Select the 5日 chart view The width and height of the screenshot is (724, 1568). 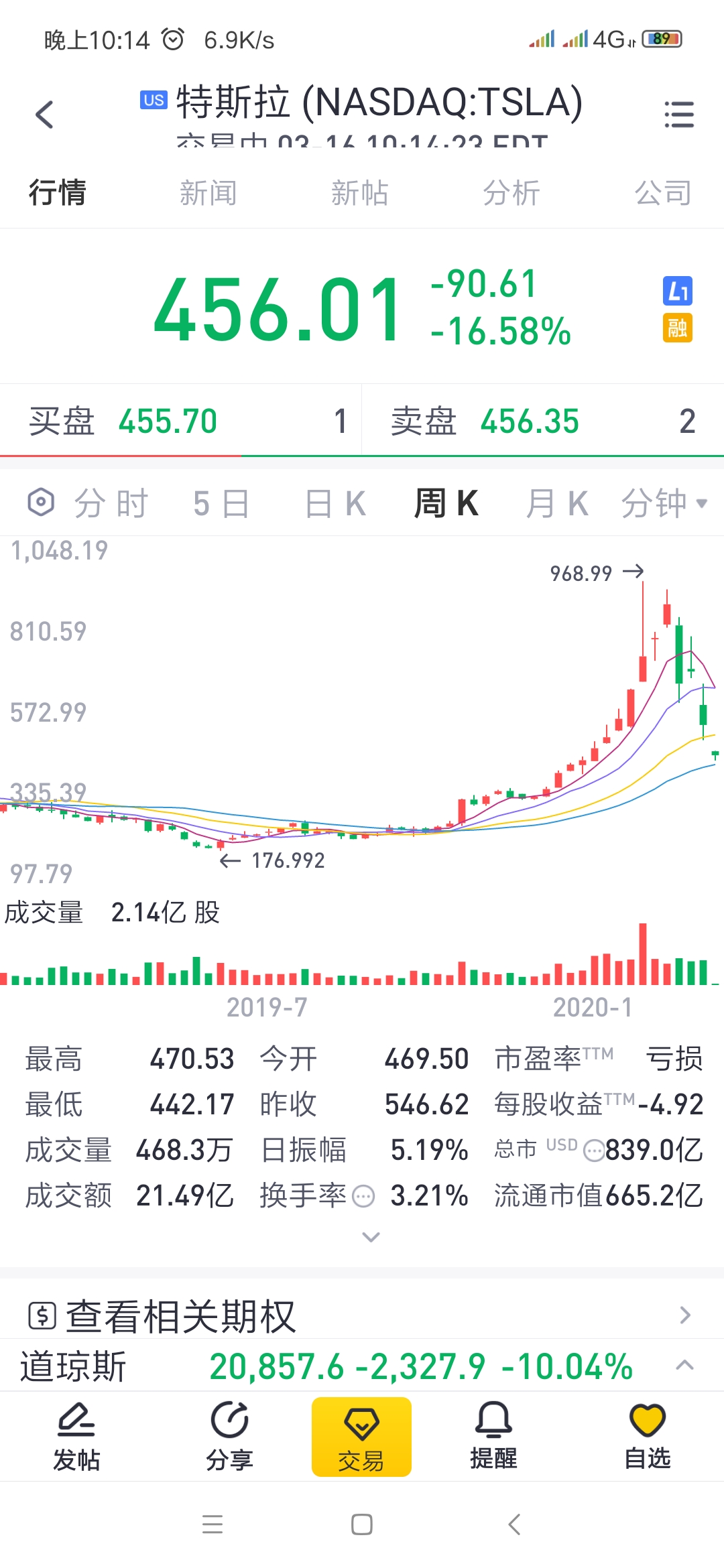click(221, 504)
